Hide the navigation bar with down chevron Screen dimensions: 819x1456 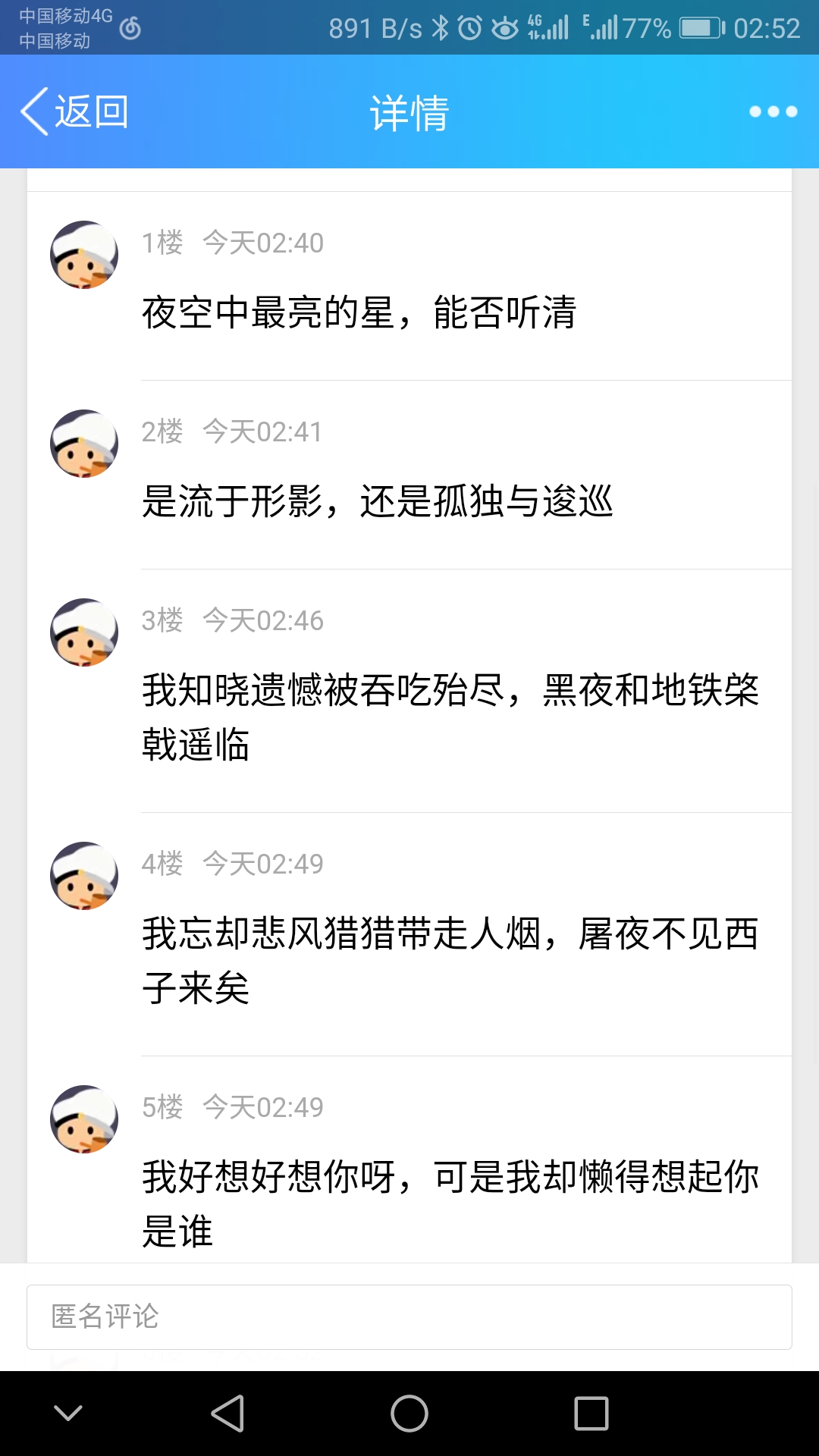(68, 1413)
